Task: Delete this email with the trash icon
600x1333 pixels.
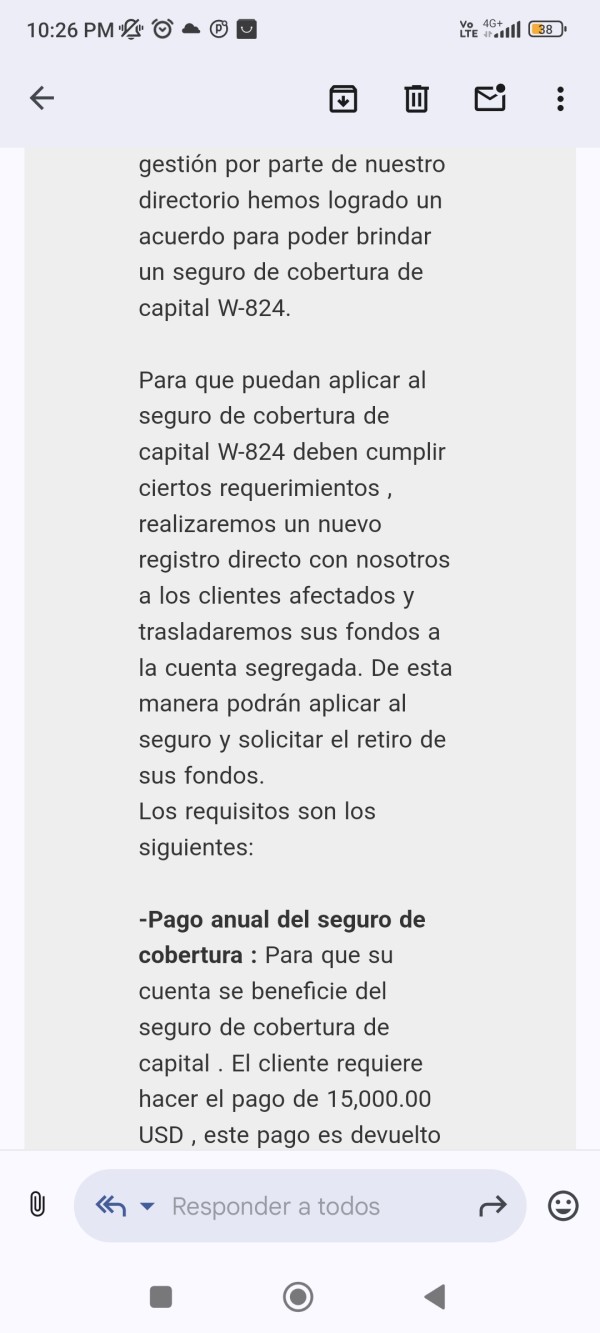Action: click(x=416, y=98)
